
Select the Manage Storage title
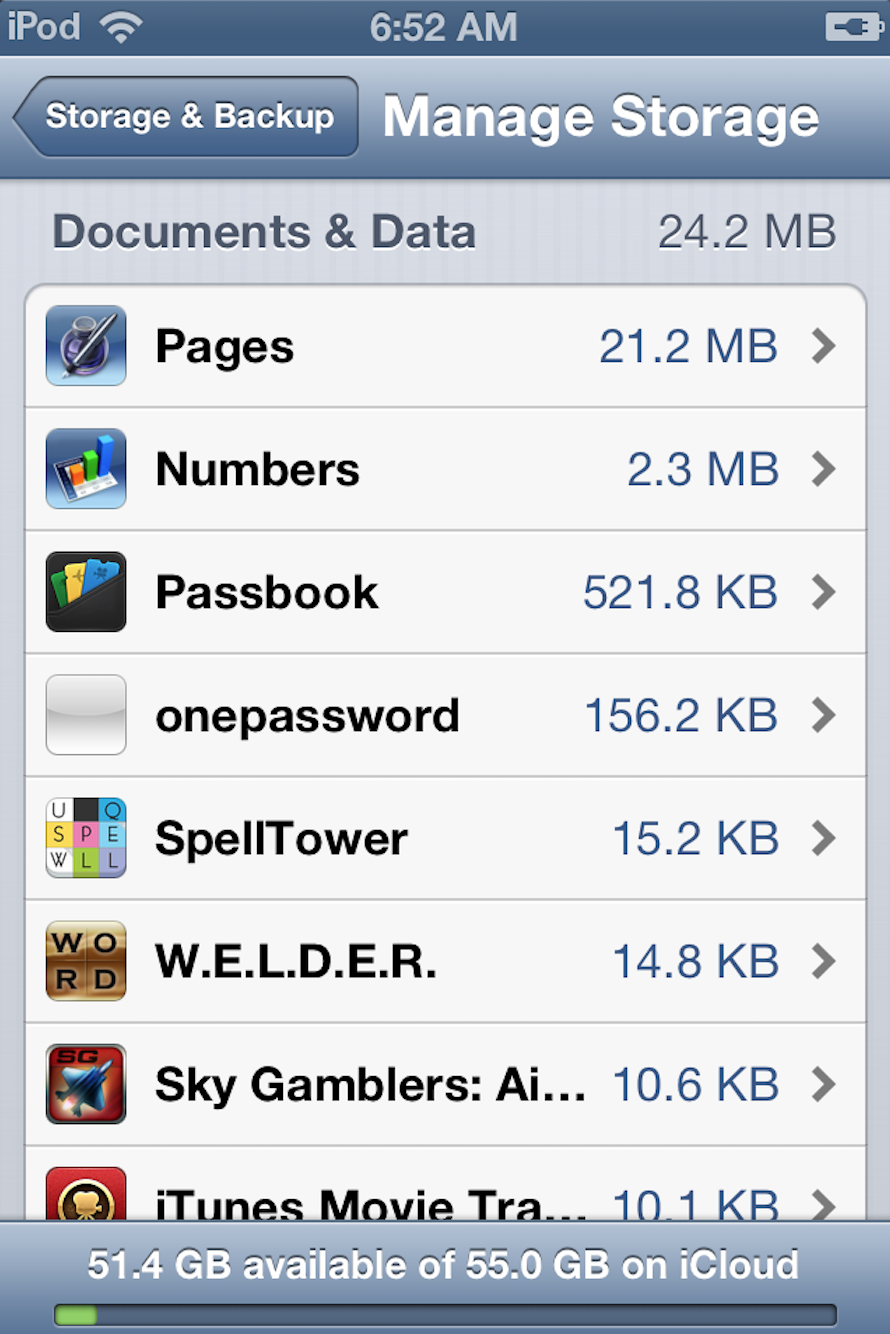click(600, 116)
